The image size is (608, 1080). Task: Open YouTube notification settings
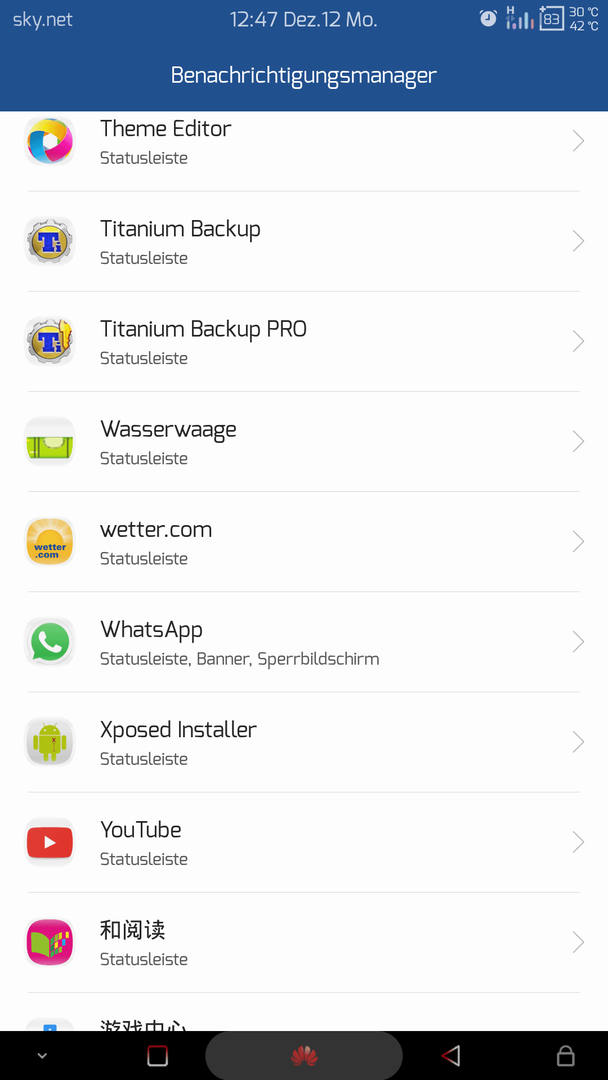[x=304, y=842]
